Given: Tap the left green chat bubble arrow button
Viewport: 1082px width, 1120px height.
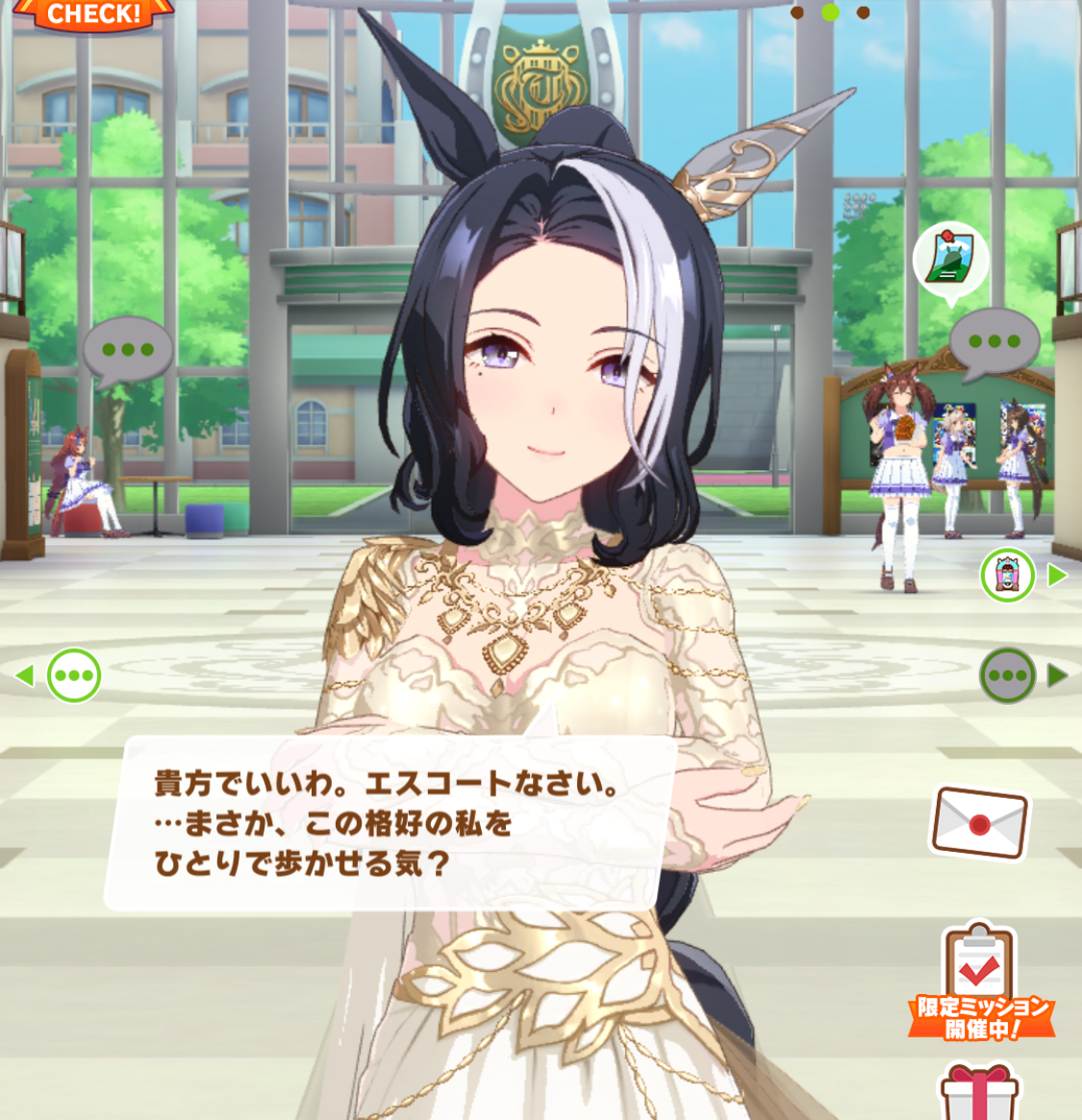Looking at the screenshot, I should (73, 676).
